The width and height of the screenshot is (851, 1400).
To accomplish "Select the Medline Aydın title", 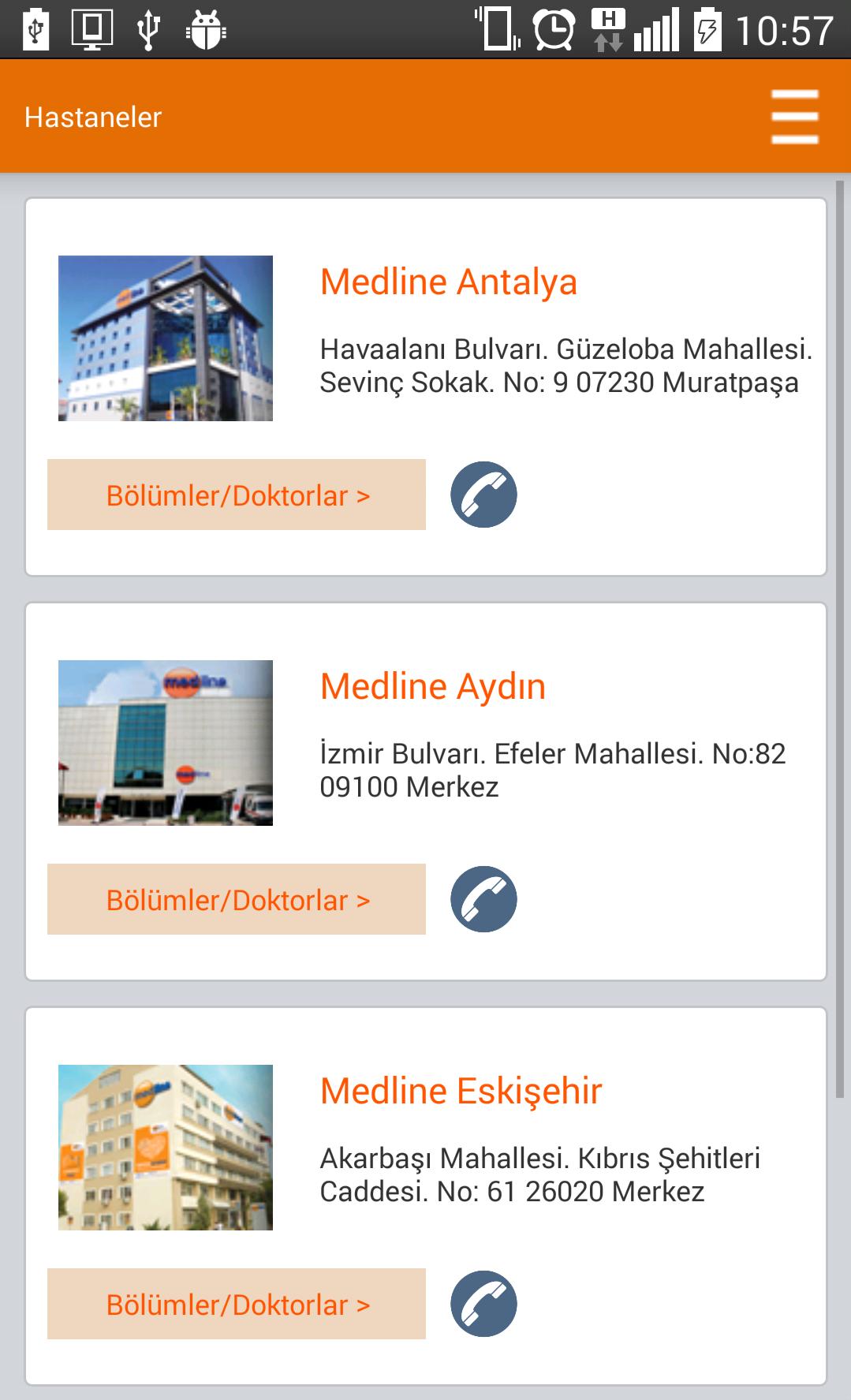I will (433, 687).
